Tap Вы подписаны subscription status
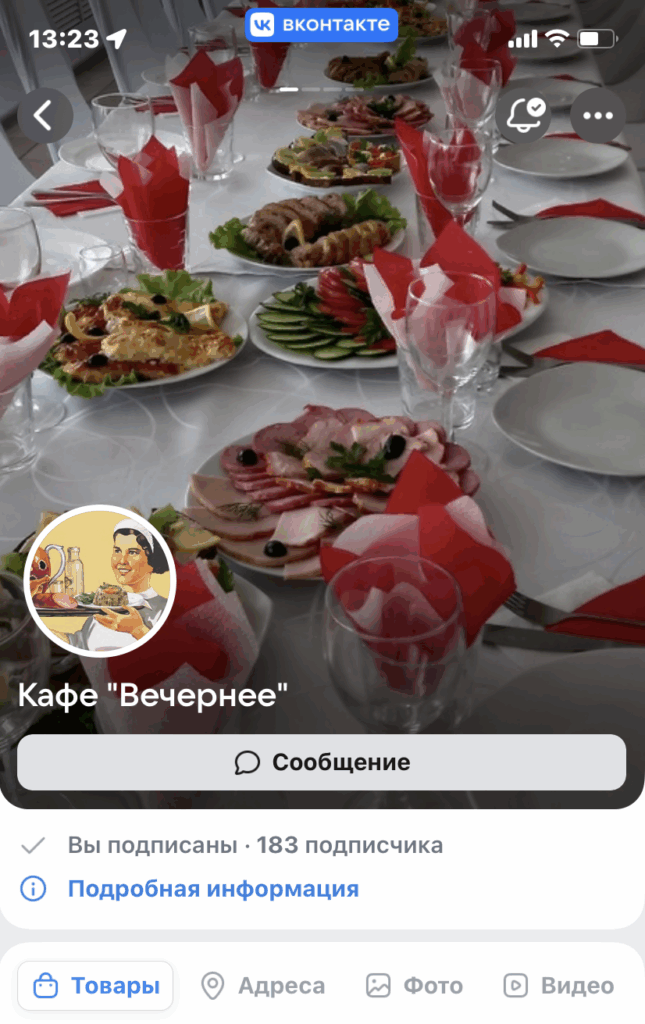This screenshot has width=645, height=1024. pos(152,845)
